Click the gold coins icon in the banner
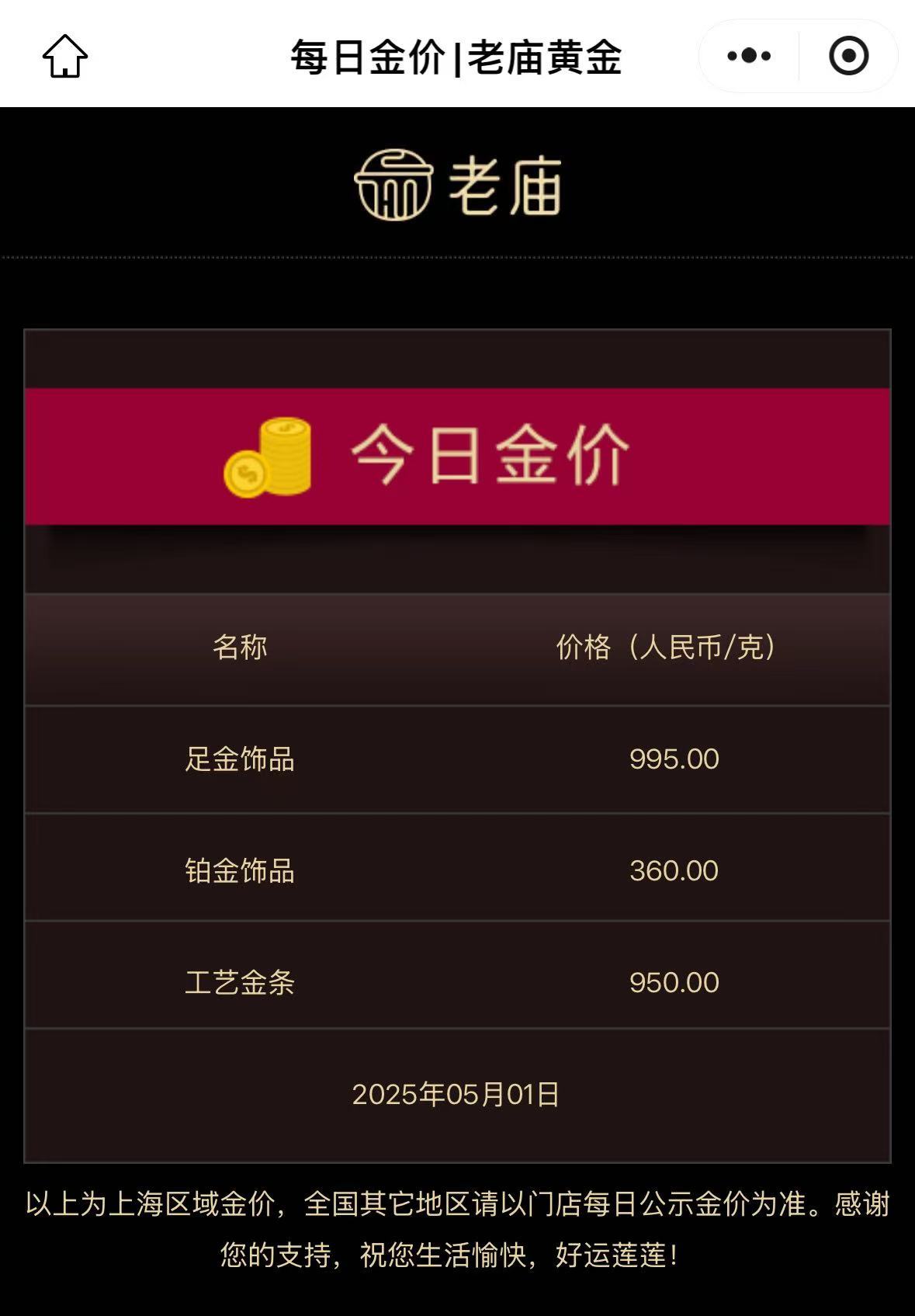The height and width of the screenshot is (1316, 915). (x=267, y=458)
